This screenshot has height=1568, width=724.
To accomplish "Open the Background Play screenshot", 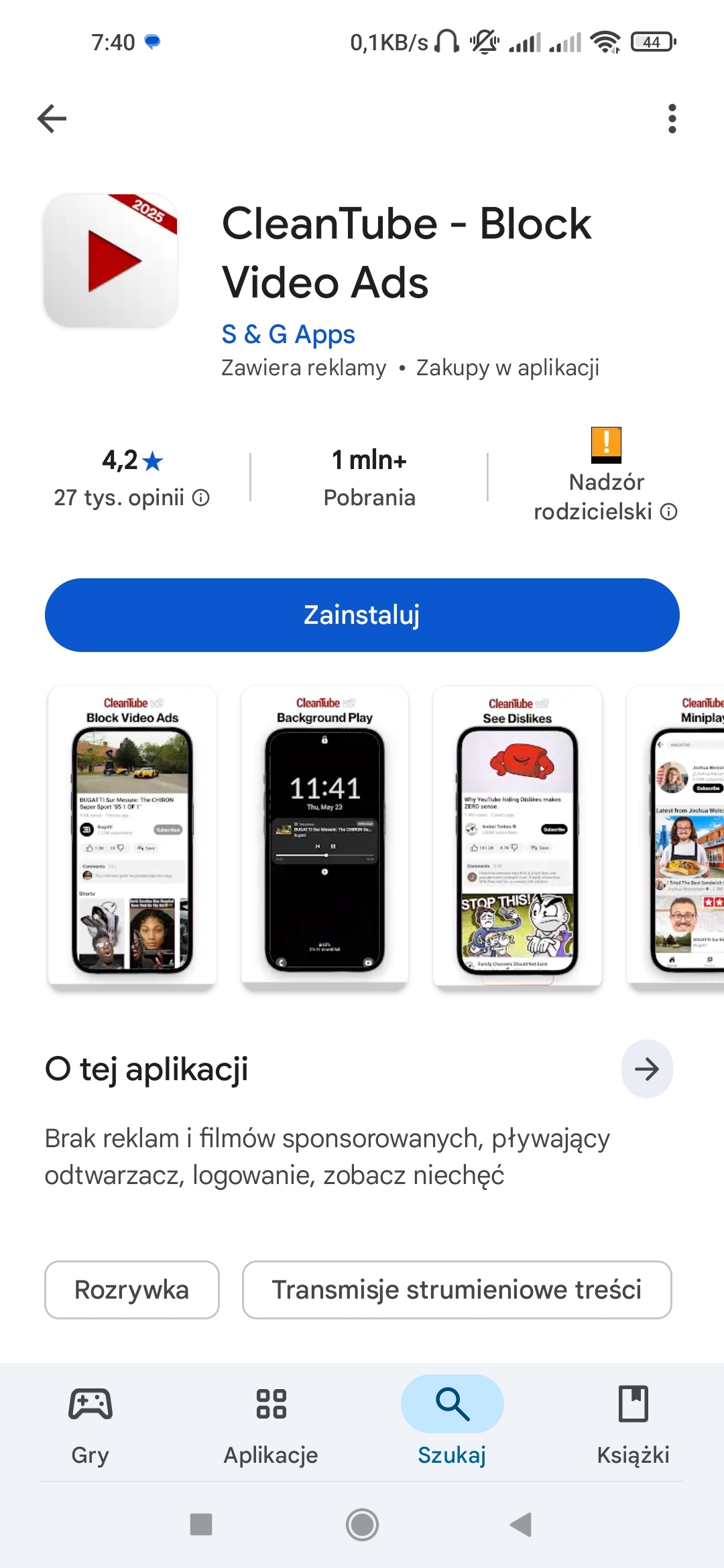I will click(x=325, y=836).
